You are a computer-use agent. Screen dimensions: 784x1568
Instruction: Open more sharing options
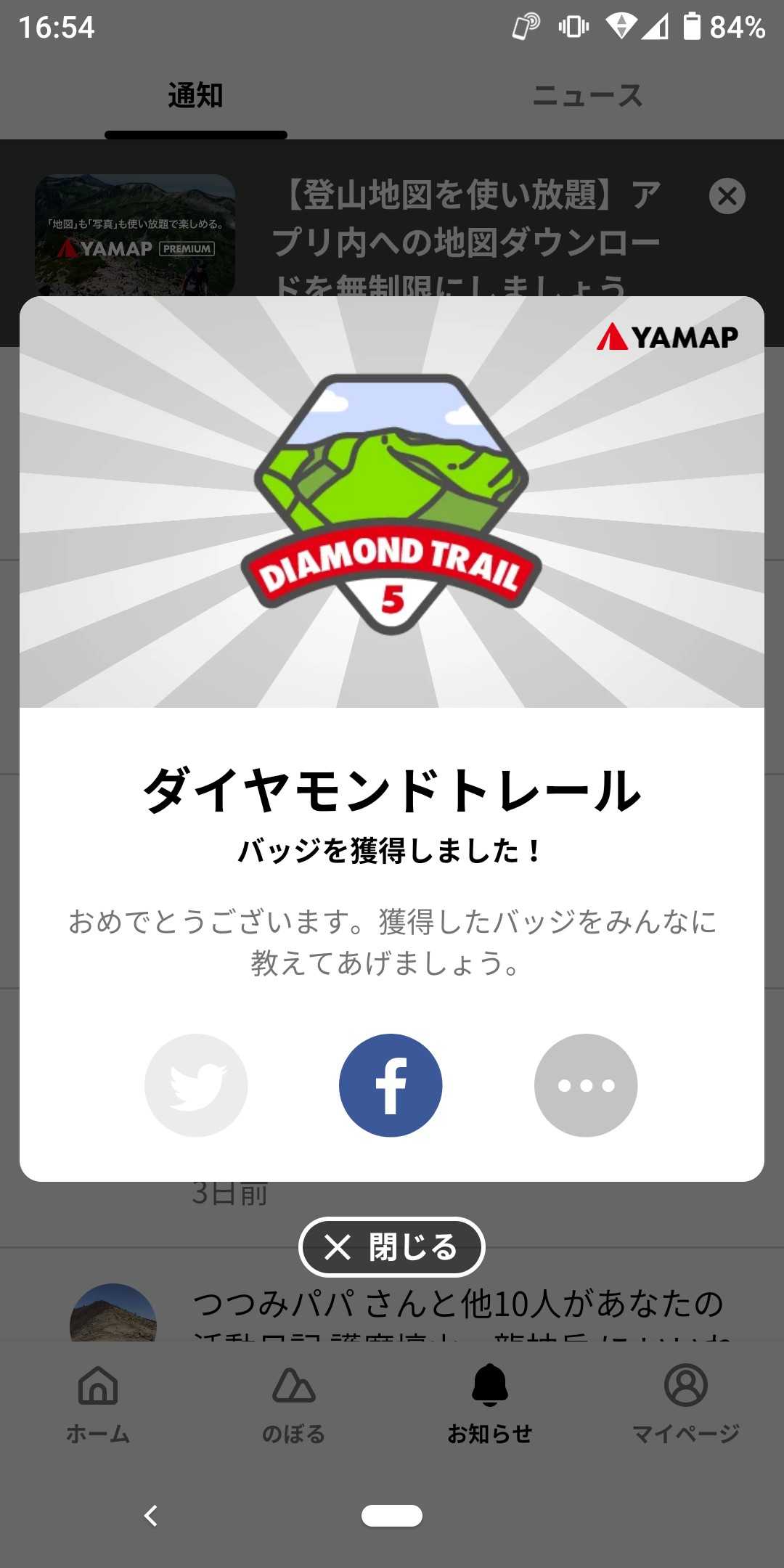pos(586,1085)
